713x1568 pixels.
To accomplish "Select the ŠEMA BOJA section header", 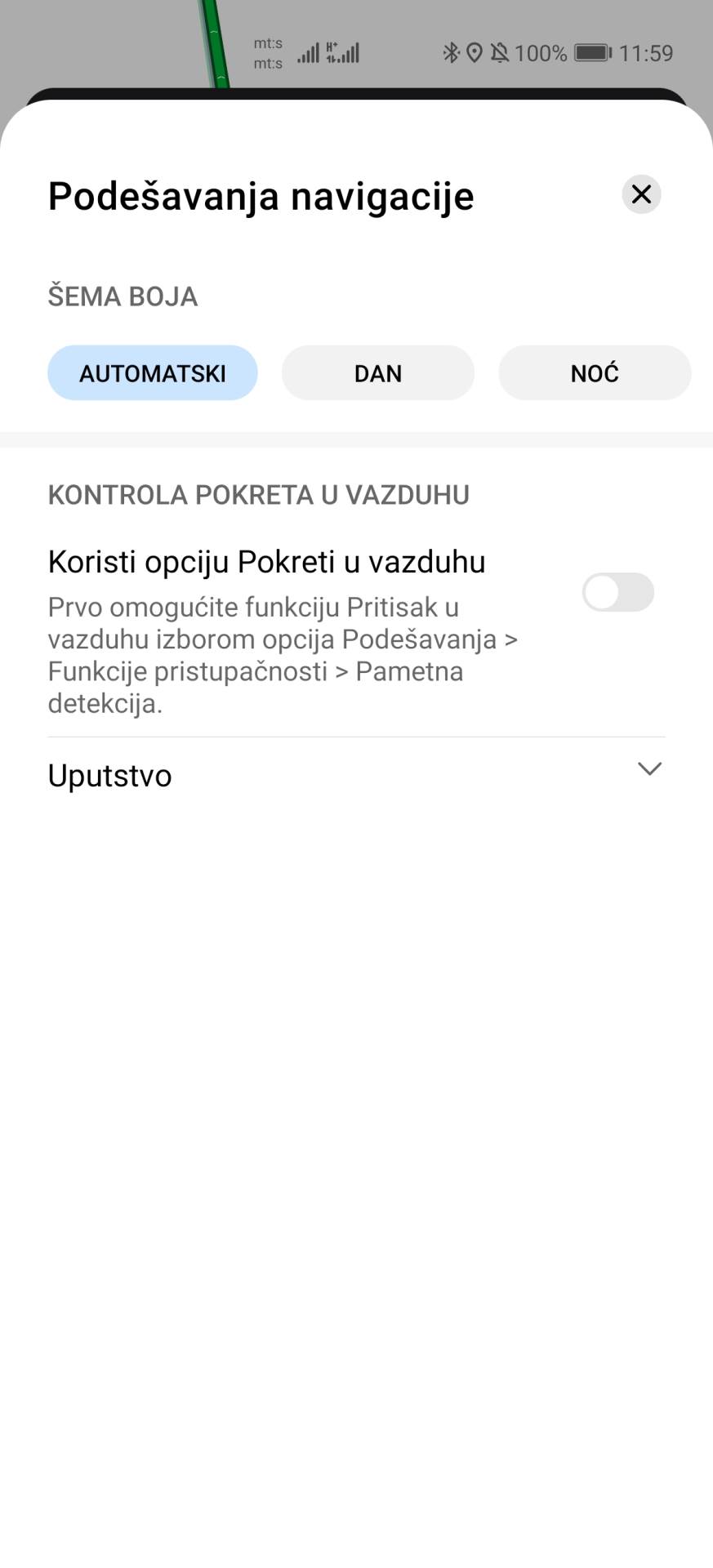I will [123, 296].
